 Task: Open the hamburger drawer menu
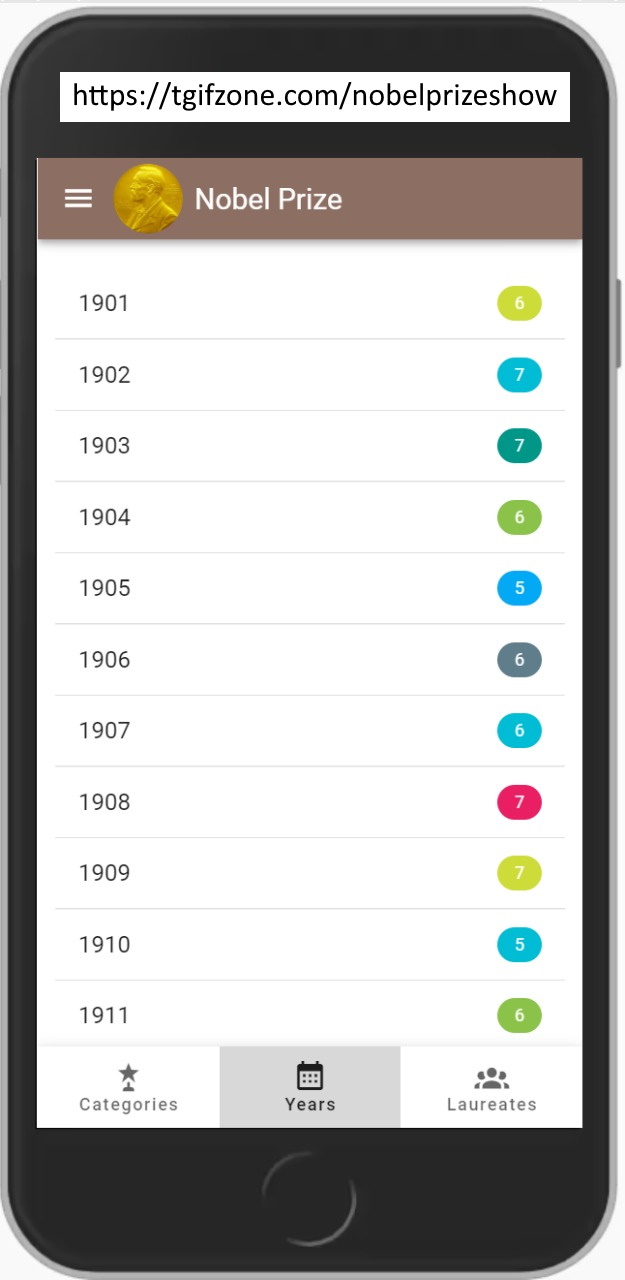[x=78, y=198]
